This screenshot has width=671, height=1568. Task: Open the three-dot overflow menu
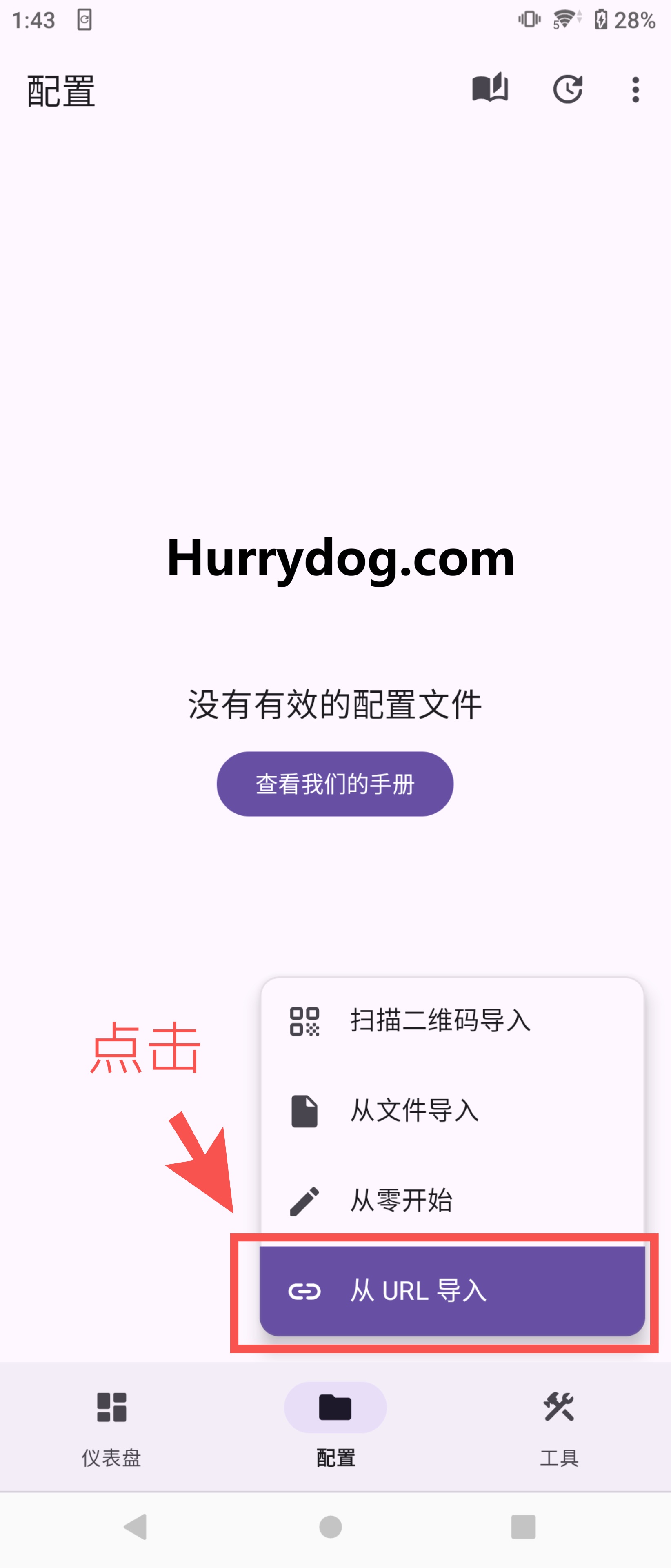(635, 89)
